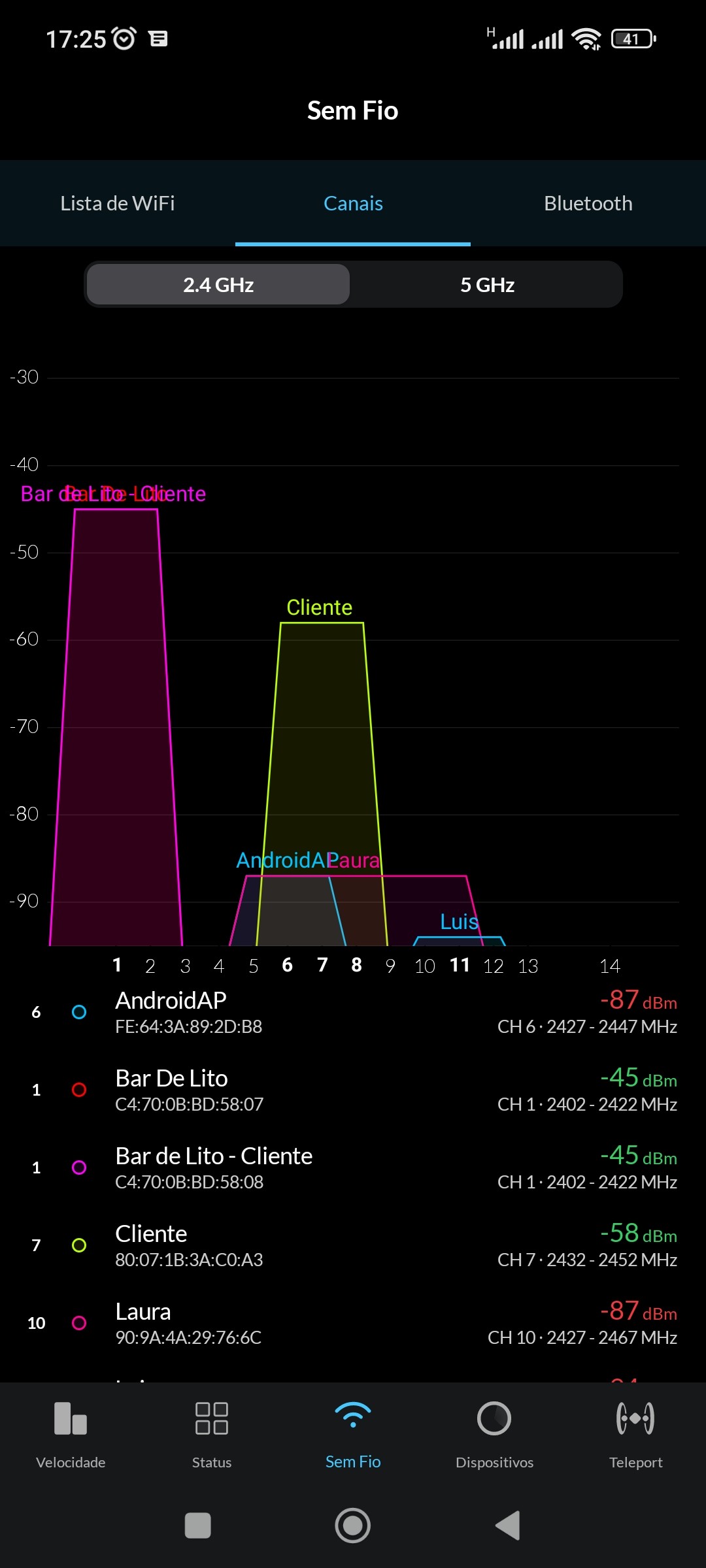Select the Canais tab
706x1568 pixels.
click(x=353, y=203)
